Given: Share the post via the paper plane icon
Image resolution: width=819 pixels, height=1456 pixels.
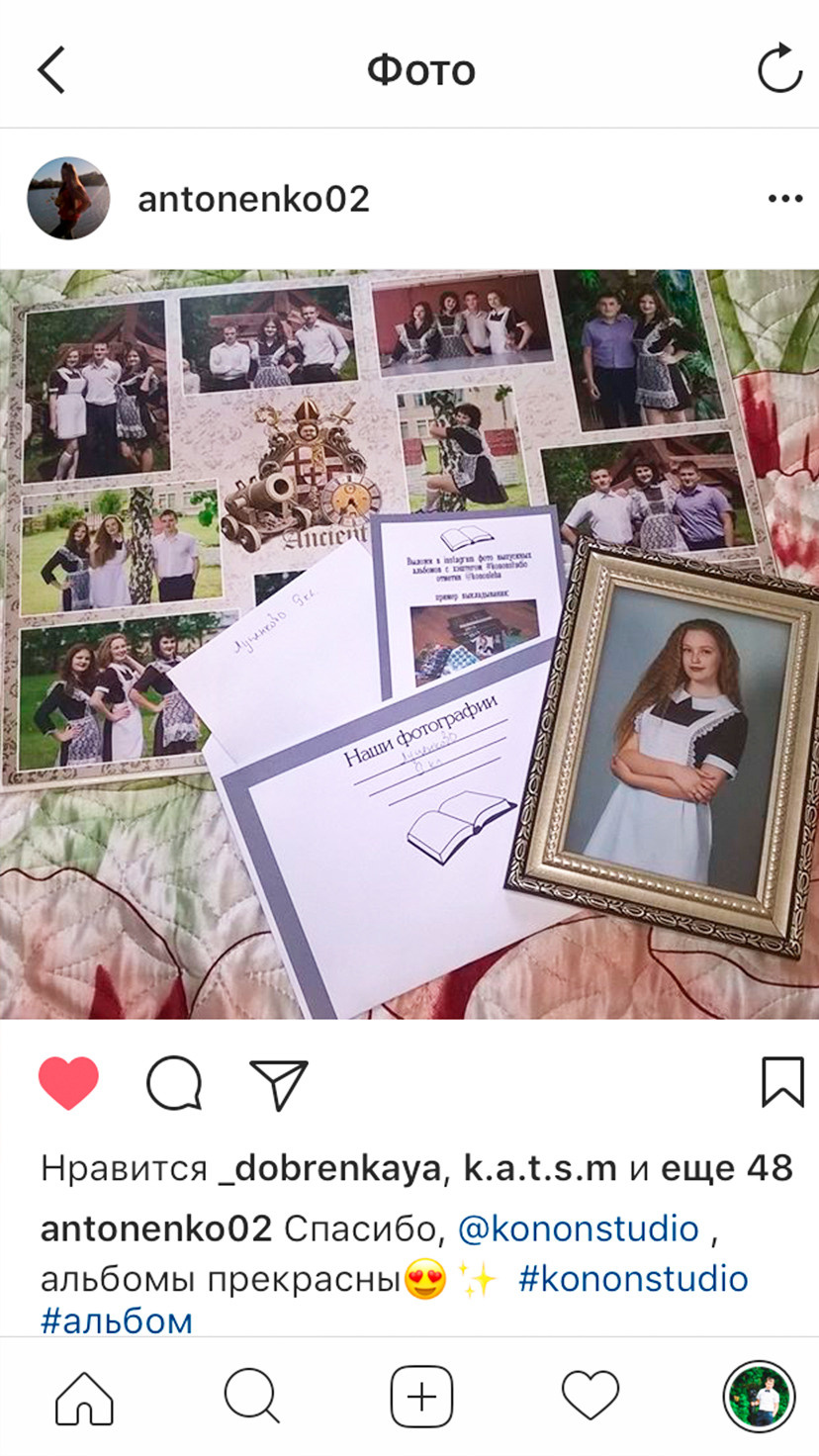Looking at the screenshot, I should pyautogui.click(x=279, y=1084).
